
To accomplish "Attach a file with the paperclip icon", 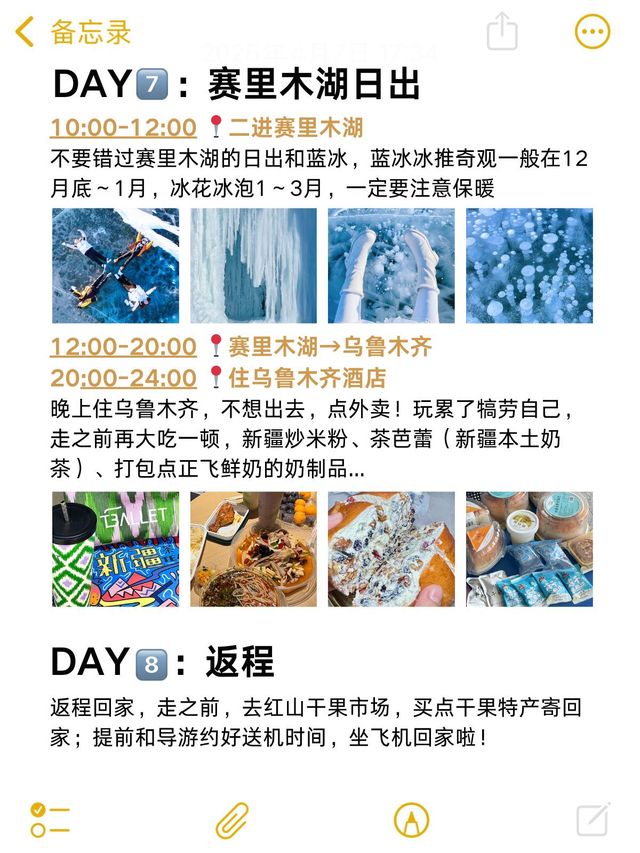I will tap(232, 820).
